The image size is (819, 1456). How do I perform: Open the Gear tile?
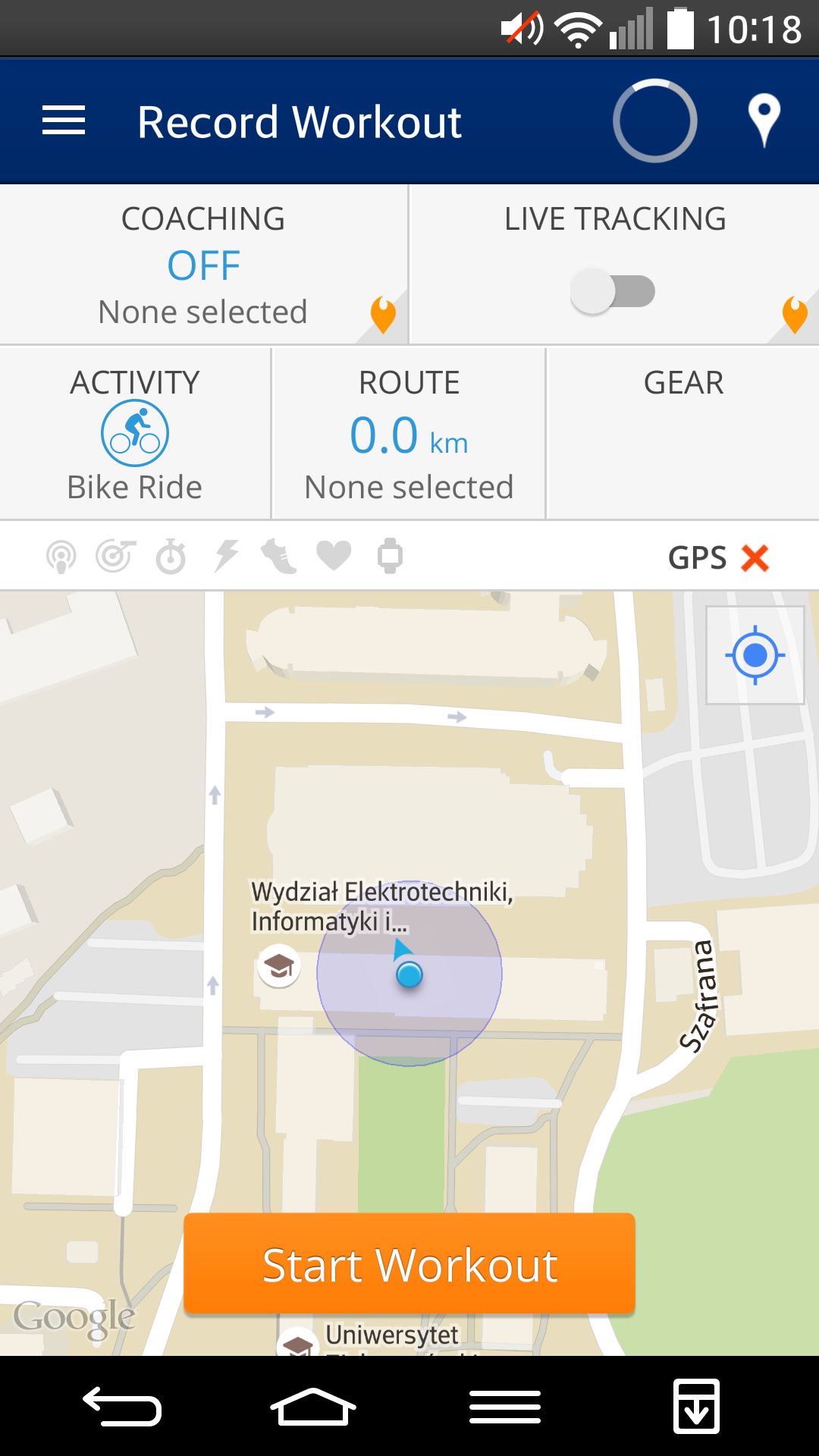tap(683, 434)
